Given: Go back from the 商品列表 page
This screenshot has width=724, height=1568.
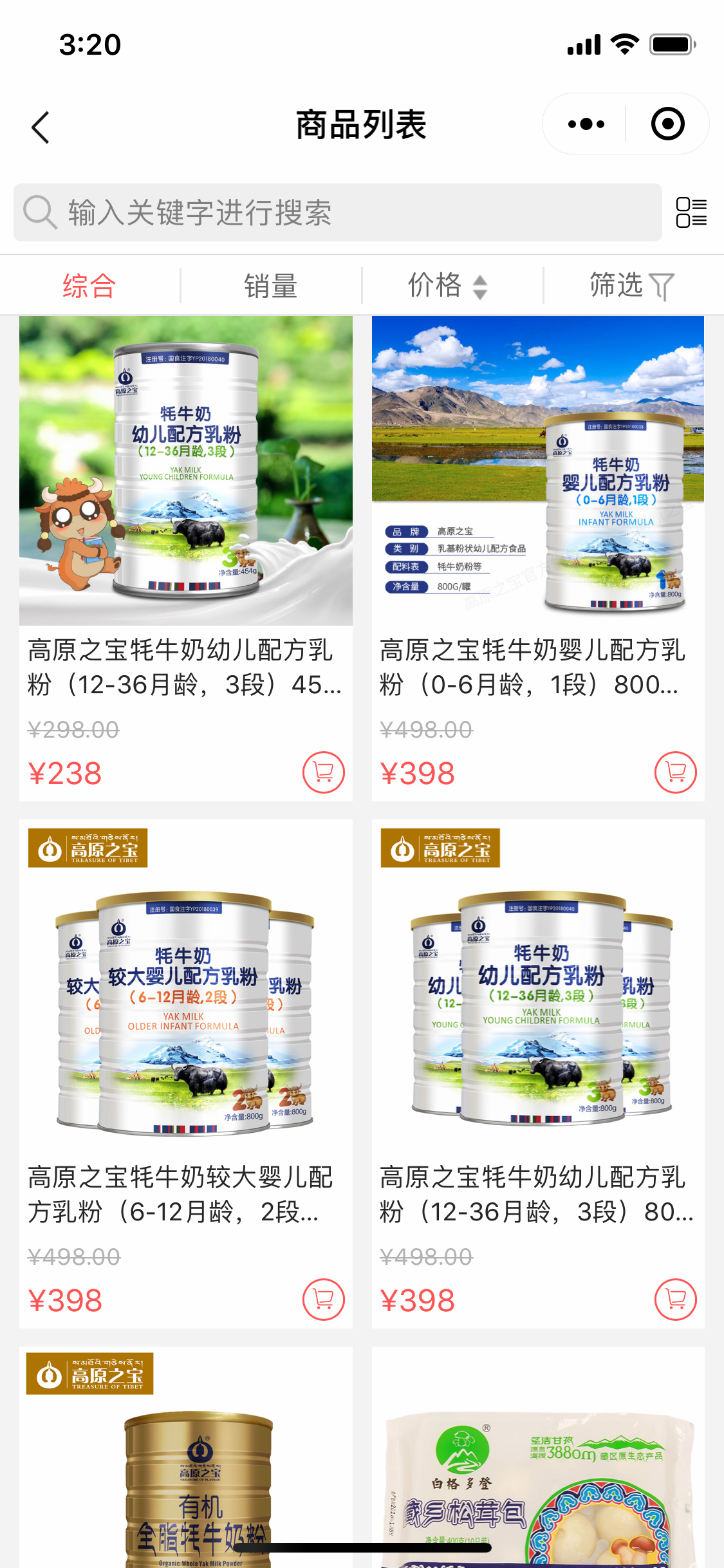Looking at the screenshot, I should point(41,127).
